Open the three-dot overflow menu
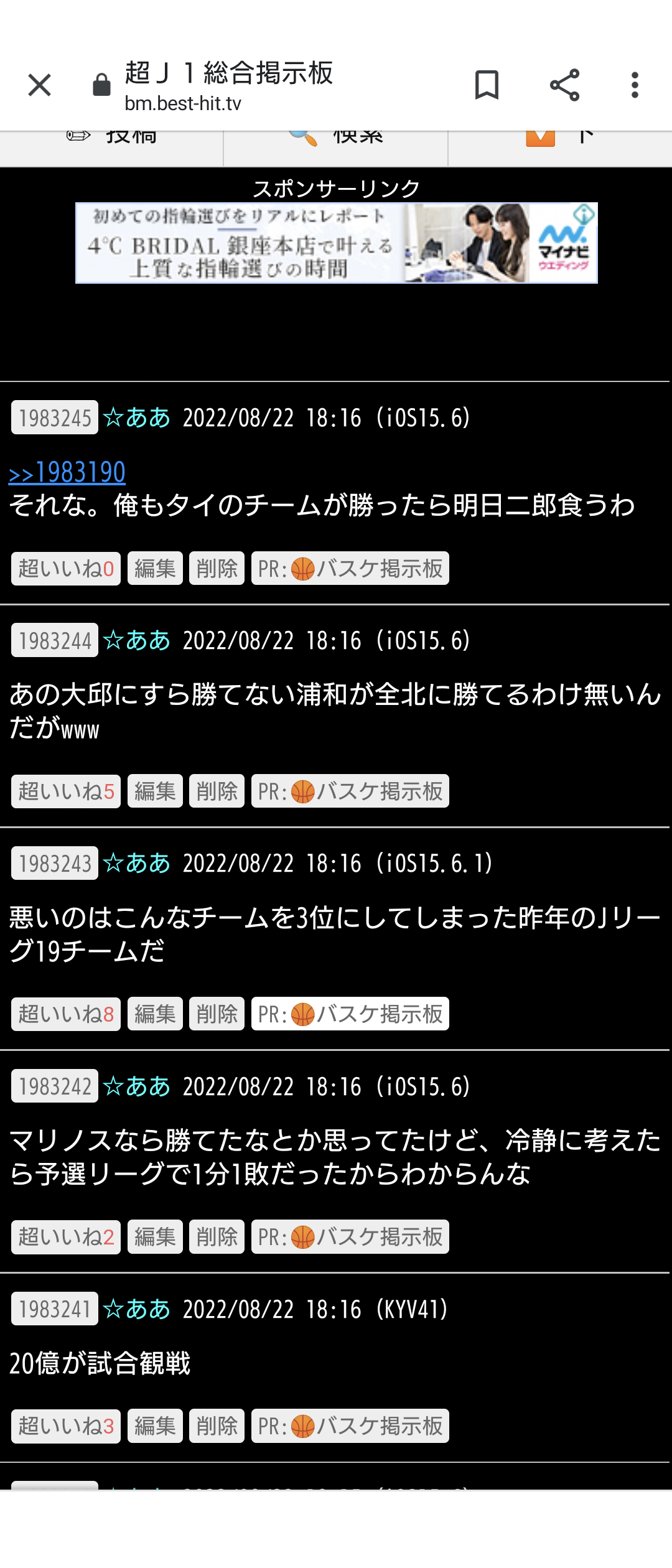Image resolution: width=672 pixels, height=1568 pixels. pyautogui.click(x=635, y=85)
